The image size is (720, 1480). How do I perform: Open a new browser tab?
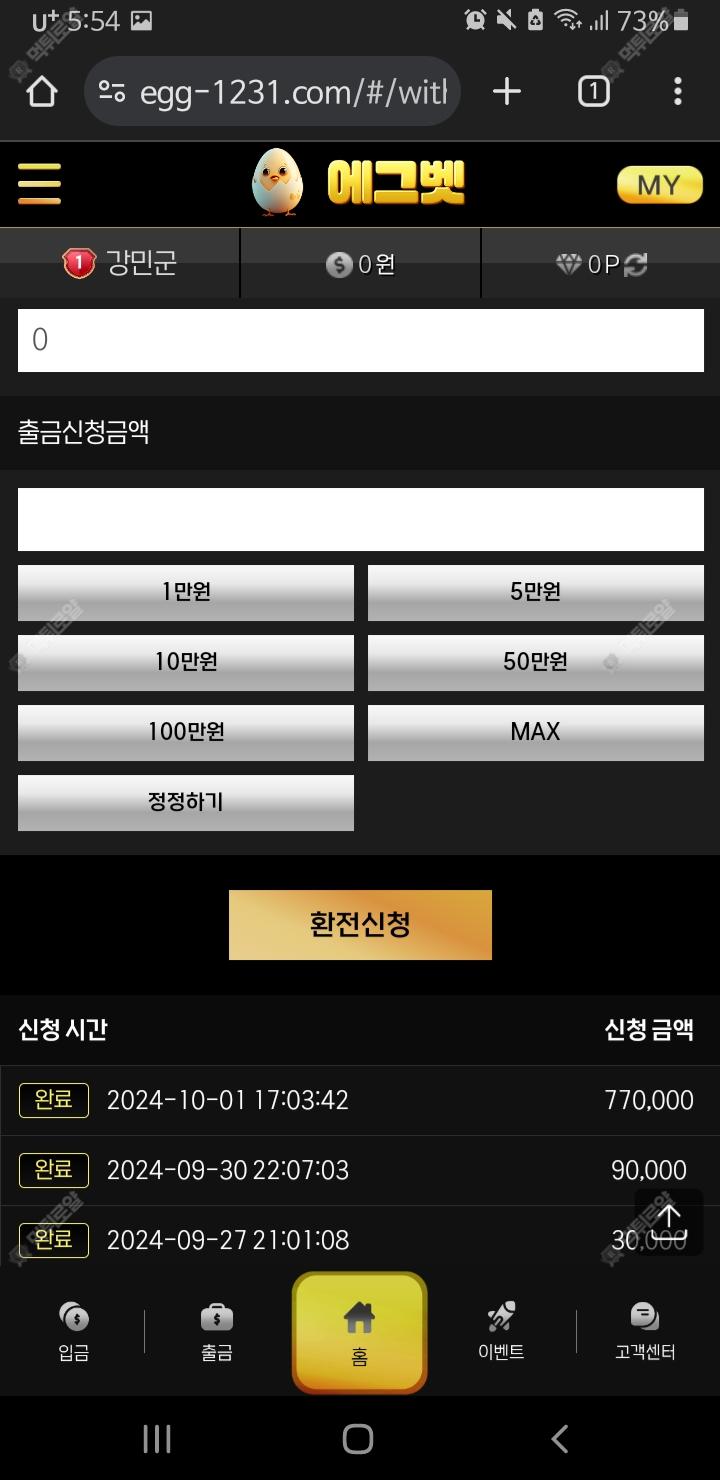507,92
